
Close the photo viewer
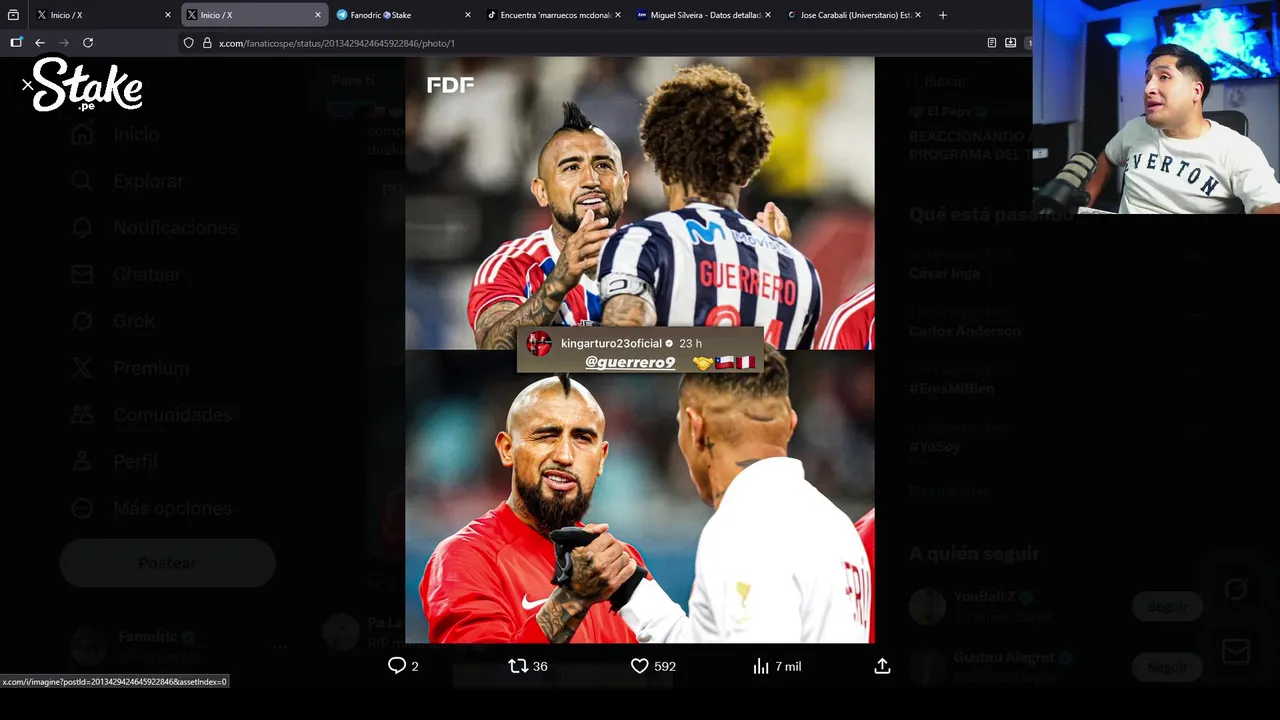[x=27, y=85]
